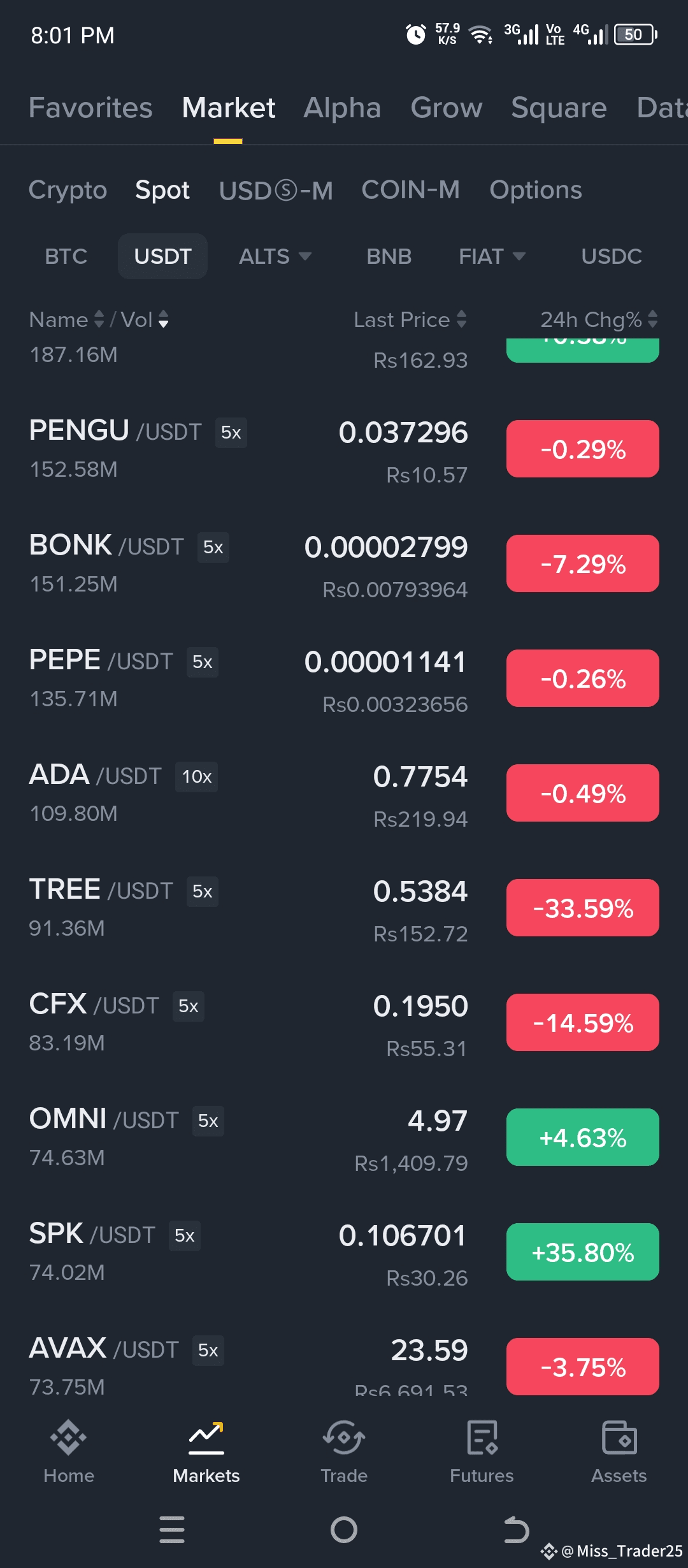Open the PENGU/USDT pair
This screenshot has height=1568, width=688.
click(344, 449)
